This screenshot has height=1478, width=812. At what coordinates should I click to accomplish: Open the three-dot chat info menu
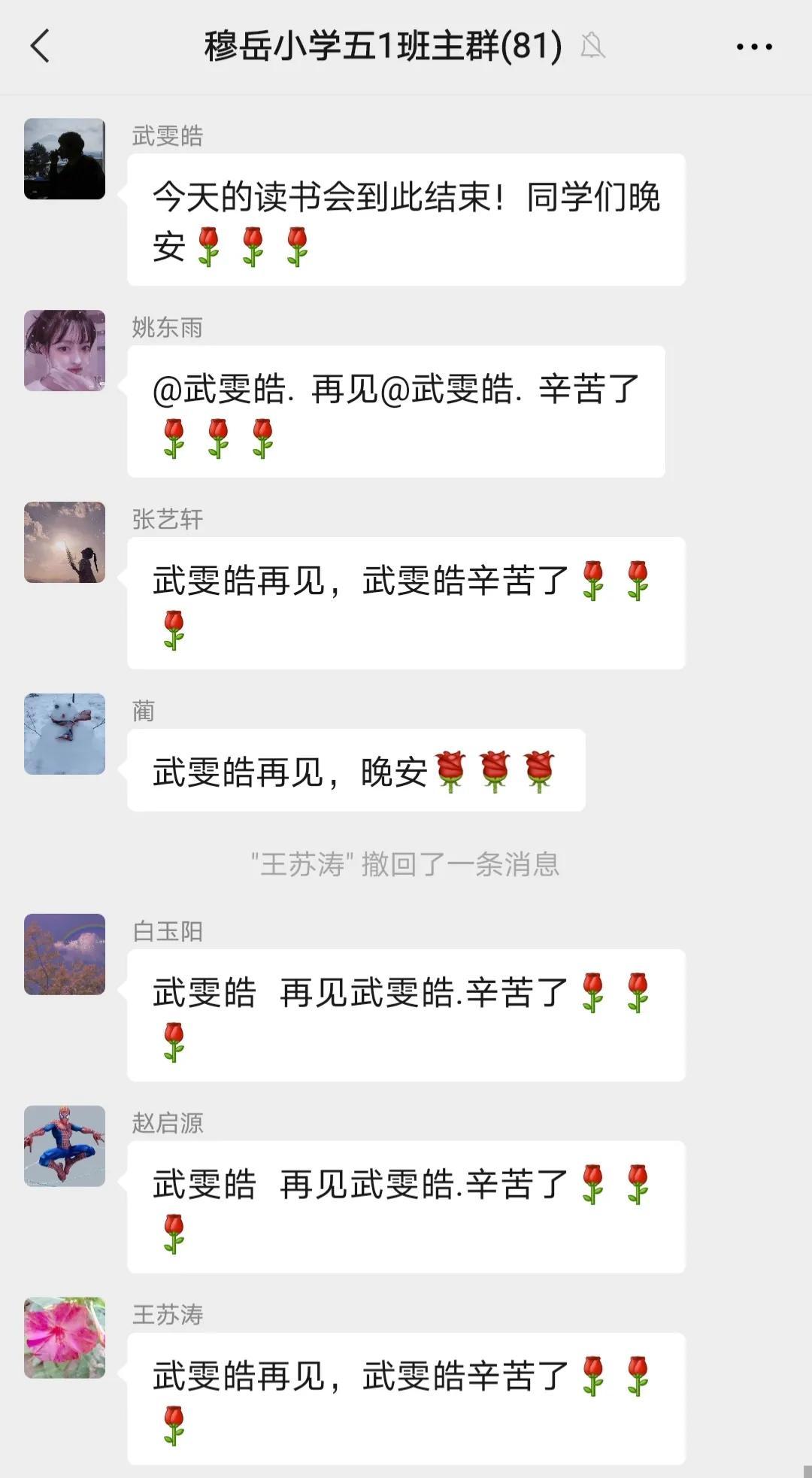point(753,47)
